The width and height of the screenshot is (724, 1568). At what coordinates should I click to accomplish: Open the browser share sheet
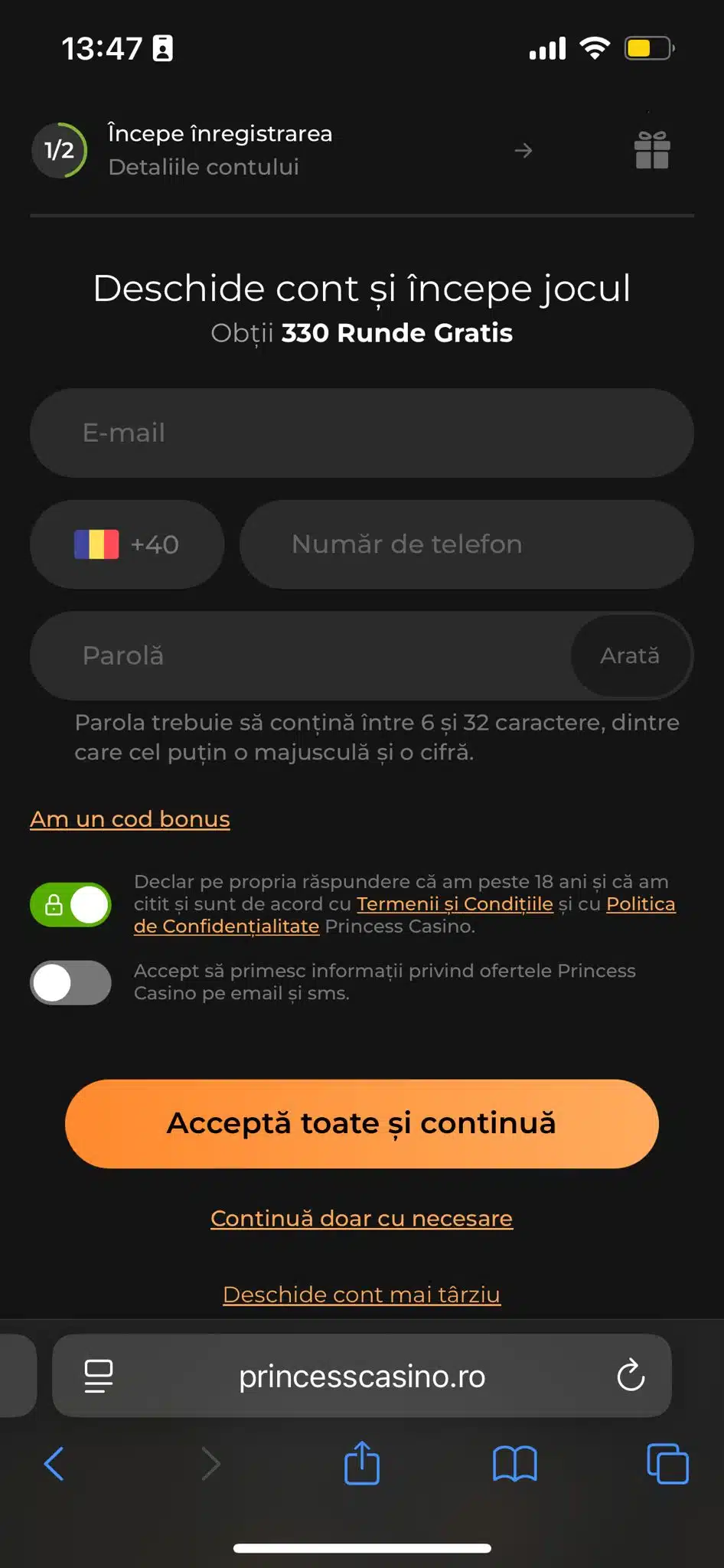(x=362, y=1464)
